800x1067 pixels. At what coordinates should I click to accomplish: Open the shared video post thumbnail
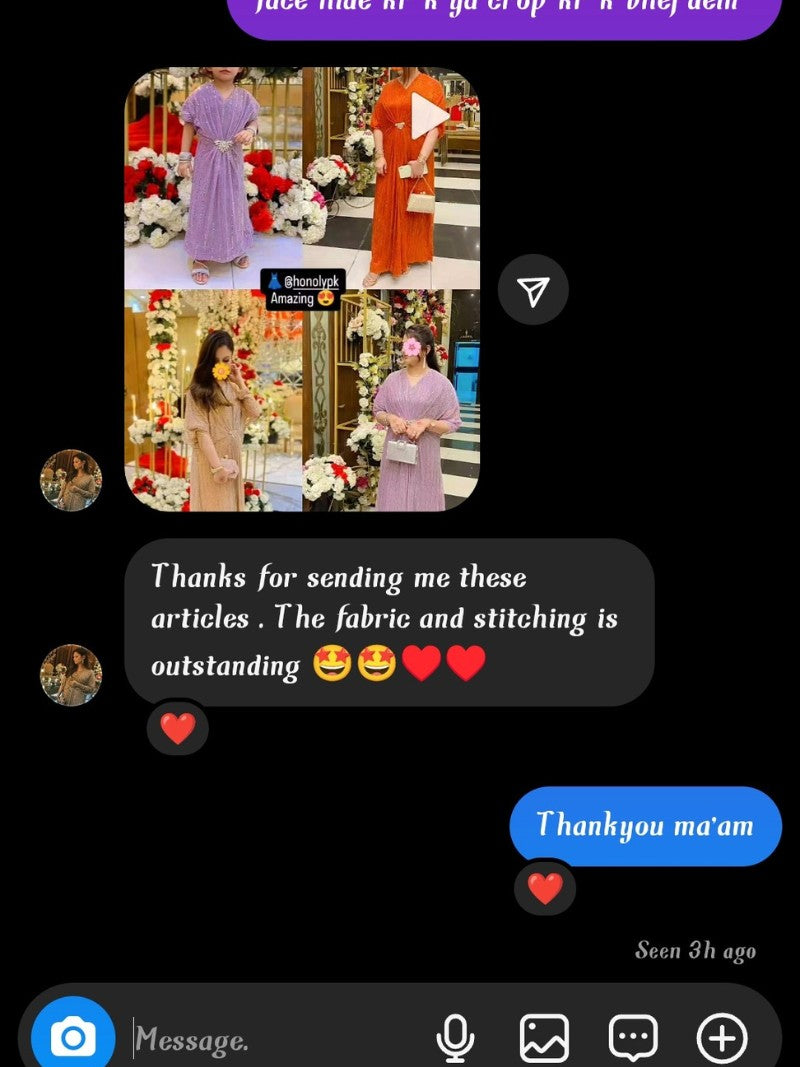tap(302, 289)
